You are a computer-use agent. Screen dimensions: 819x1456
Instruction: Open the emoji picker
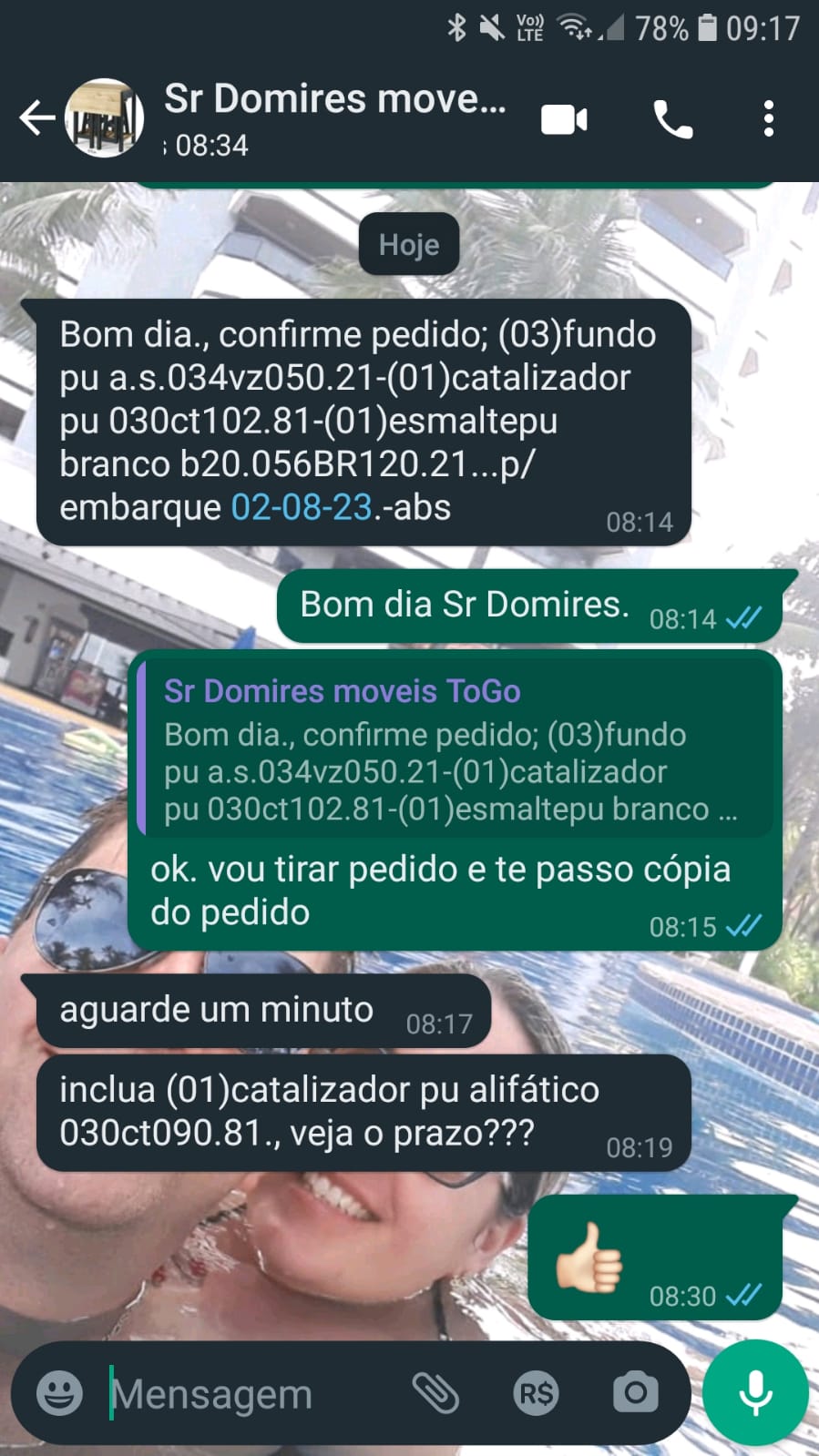59,1393
